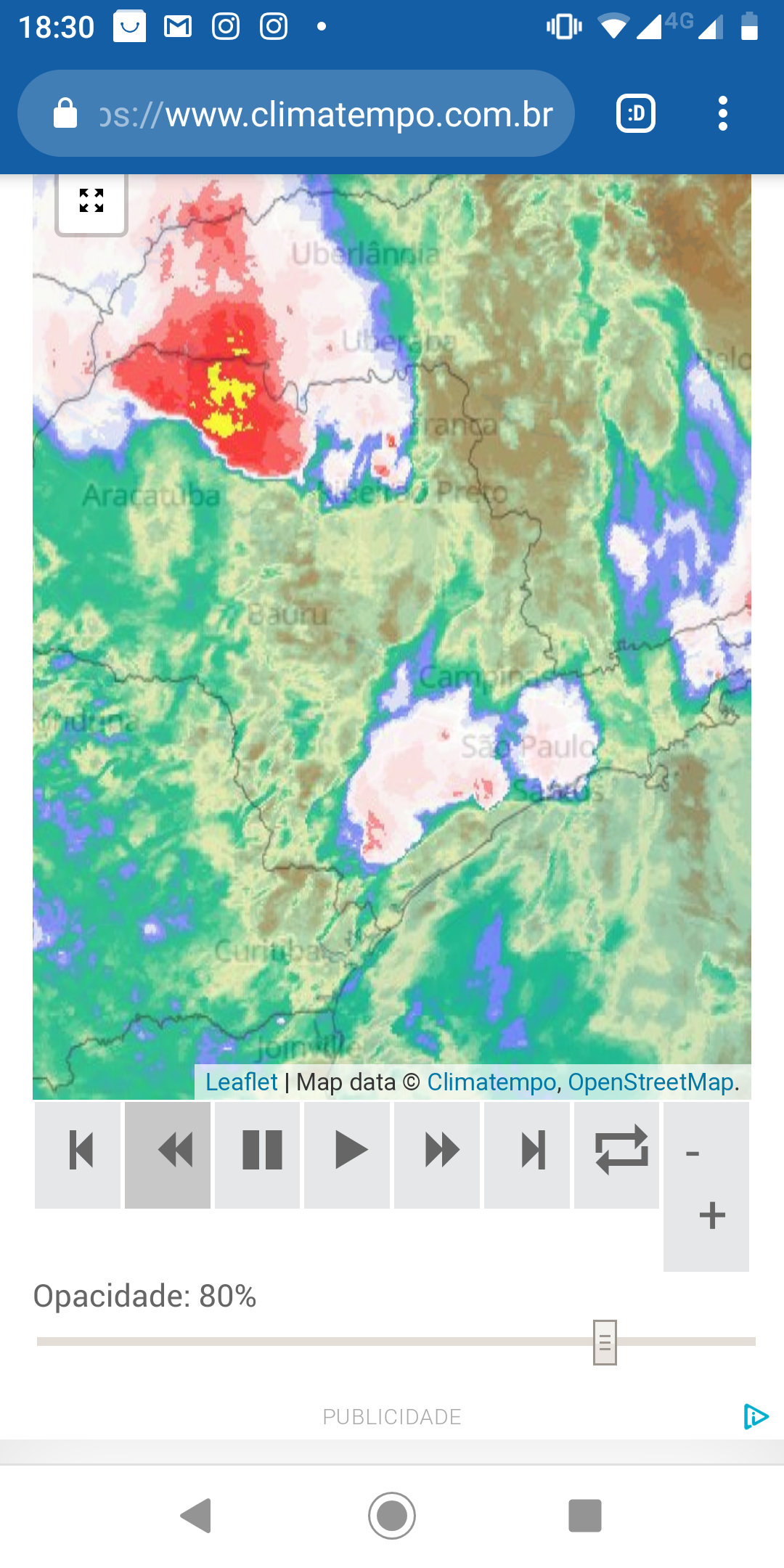
Task: Open the browser tab switcher
Action: pyautogui.click(x=636, y=114)
